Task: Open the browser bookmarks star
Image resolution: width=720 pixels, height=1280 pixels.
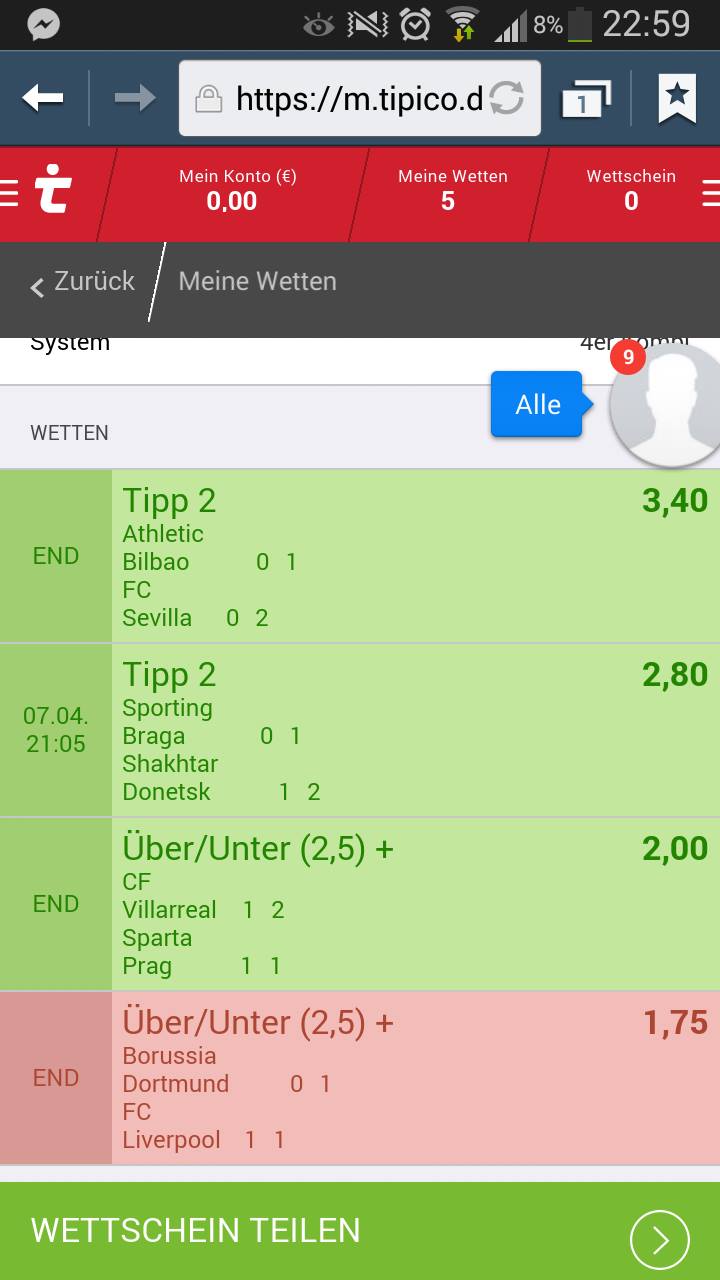Action: tap(677, 98)
